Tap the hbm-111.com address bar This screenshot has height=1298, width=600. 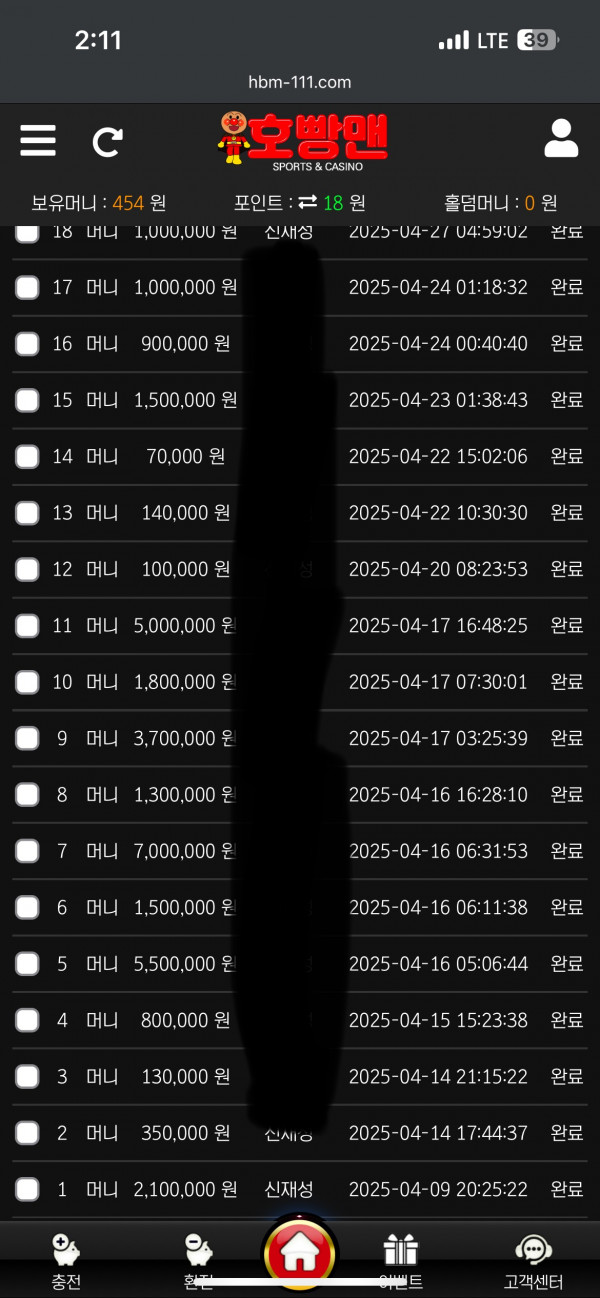(x=300, y=82)
